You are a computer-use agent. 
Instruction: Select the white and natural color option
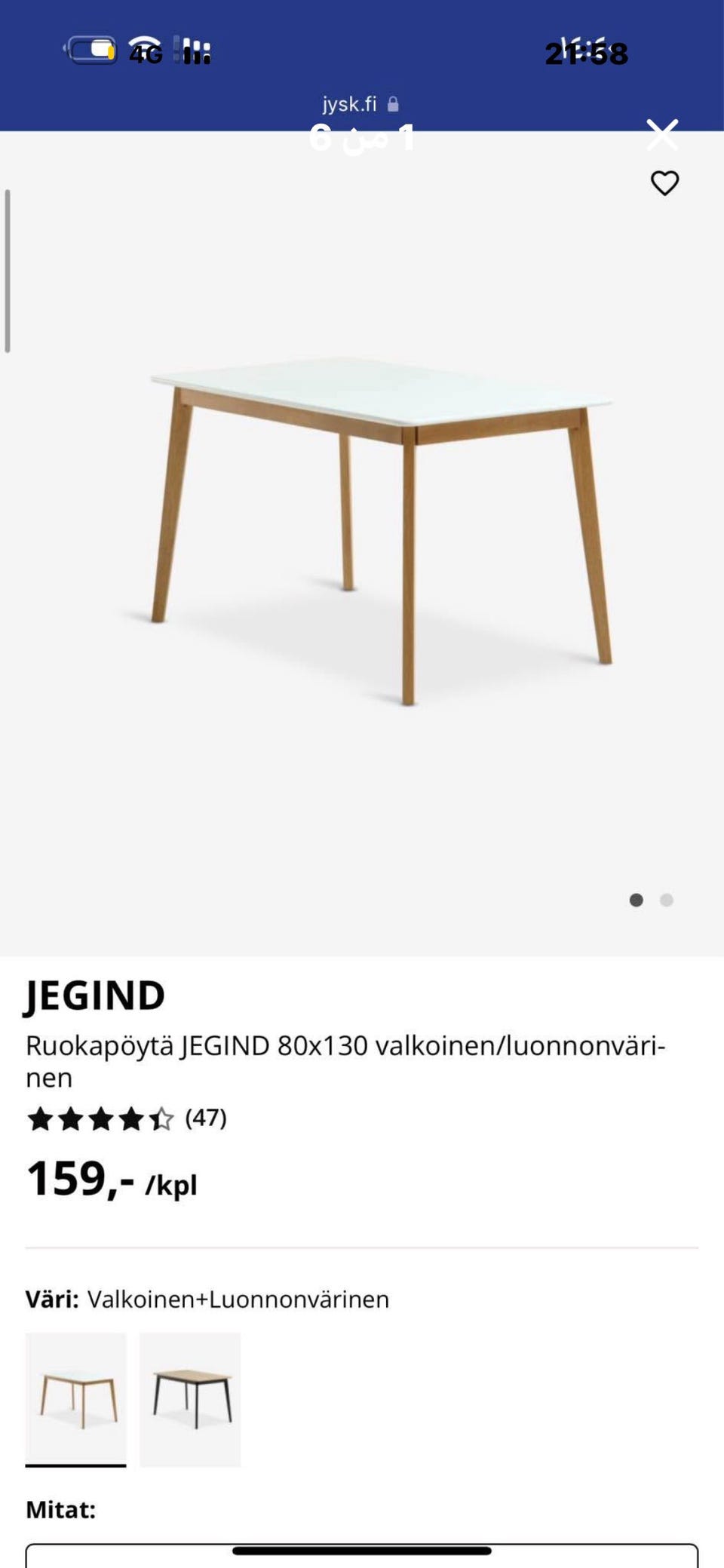coord(76,1398)
